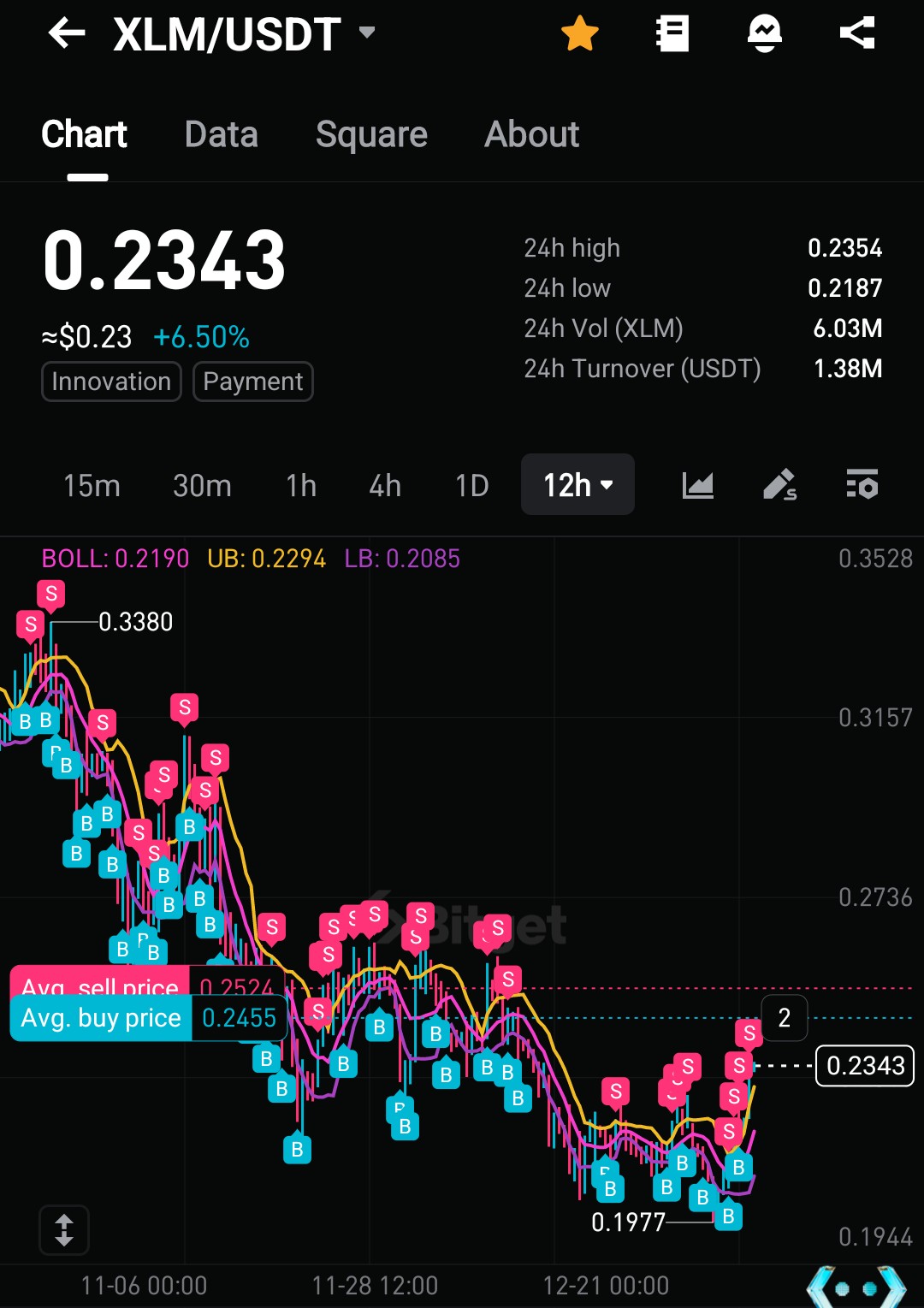
Task: Open the notes document icon
Action: tap(672, 34)
